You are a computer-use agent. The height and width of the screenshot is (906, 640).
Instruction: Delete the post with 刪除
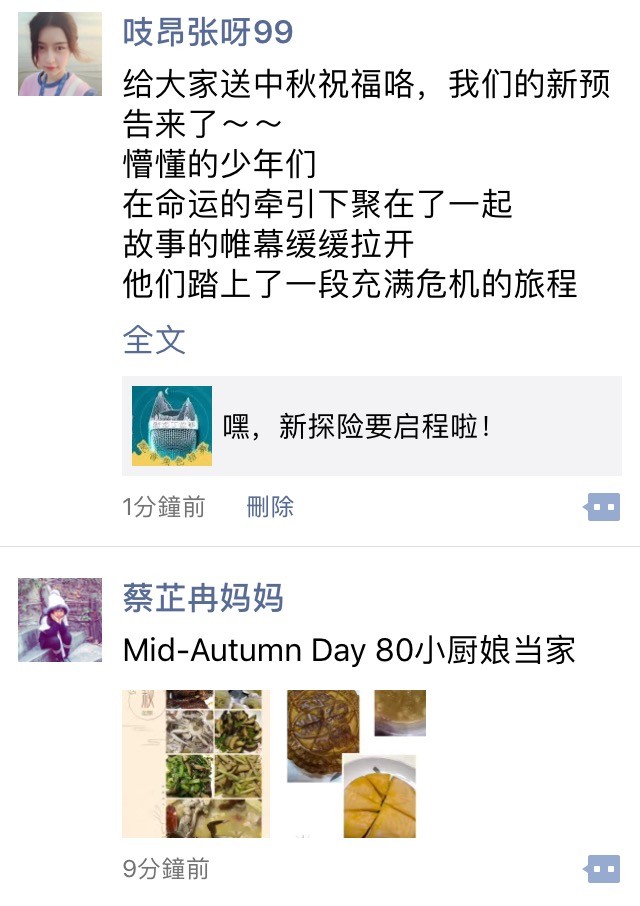(x=270, y=507)
